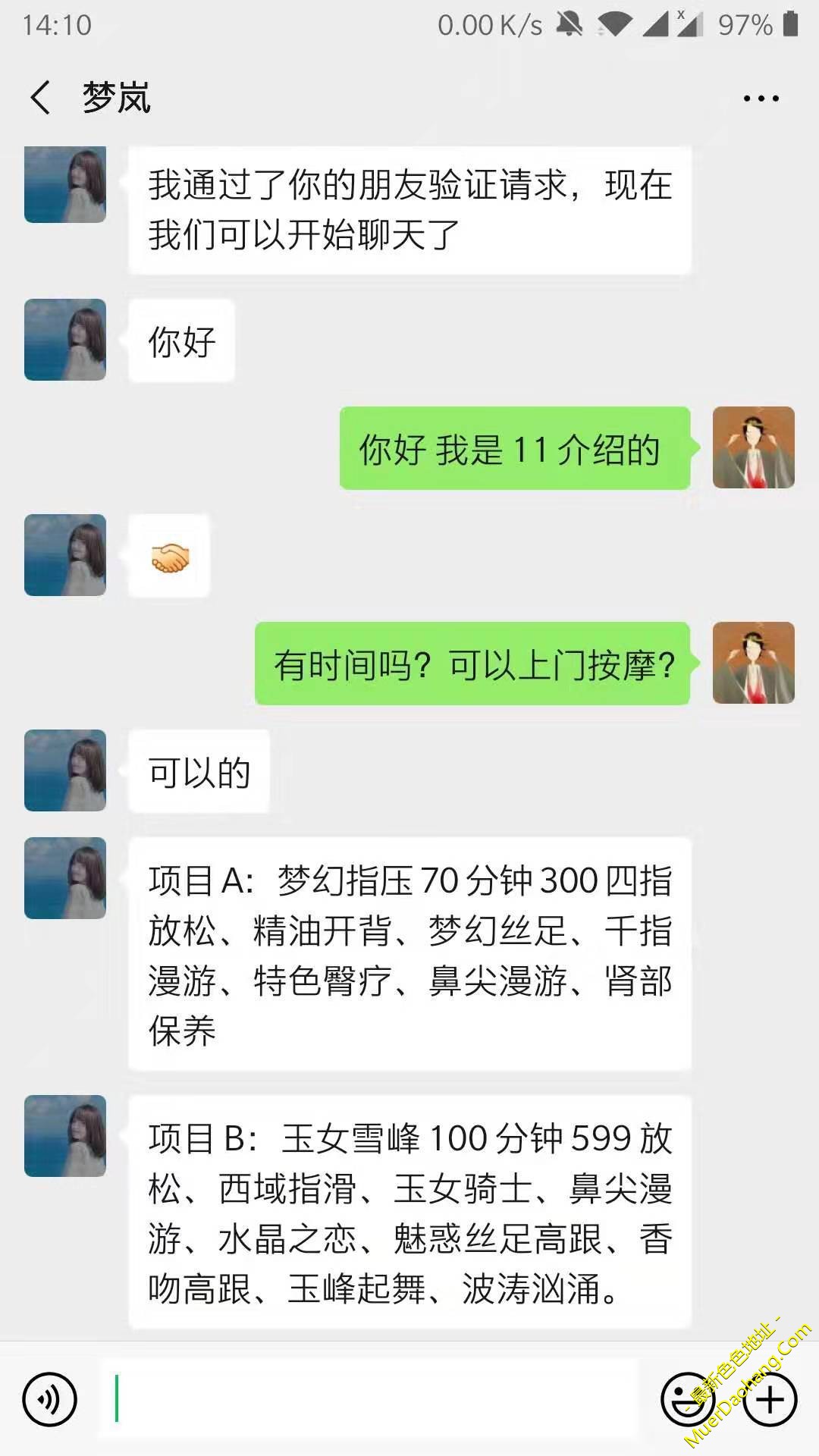Switch to voice message input
The height and width of the screenshot is (1456, 819).
click(x=50, y=1399)
